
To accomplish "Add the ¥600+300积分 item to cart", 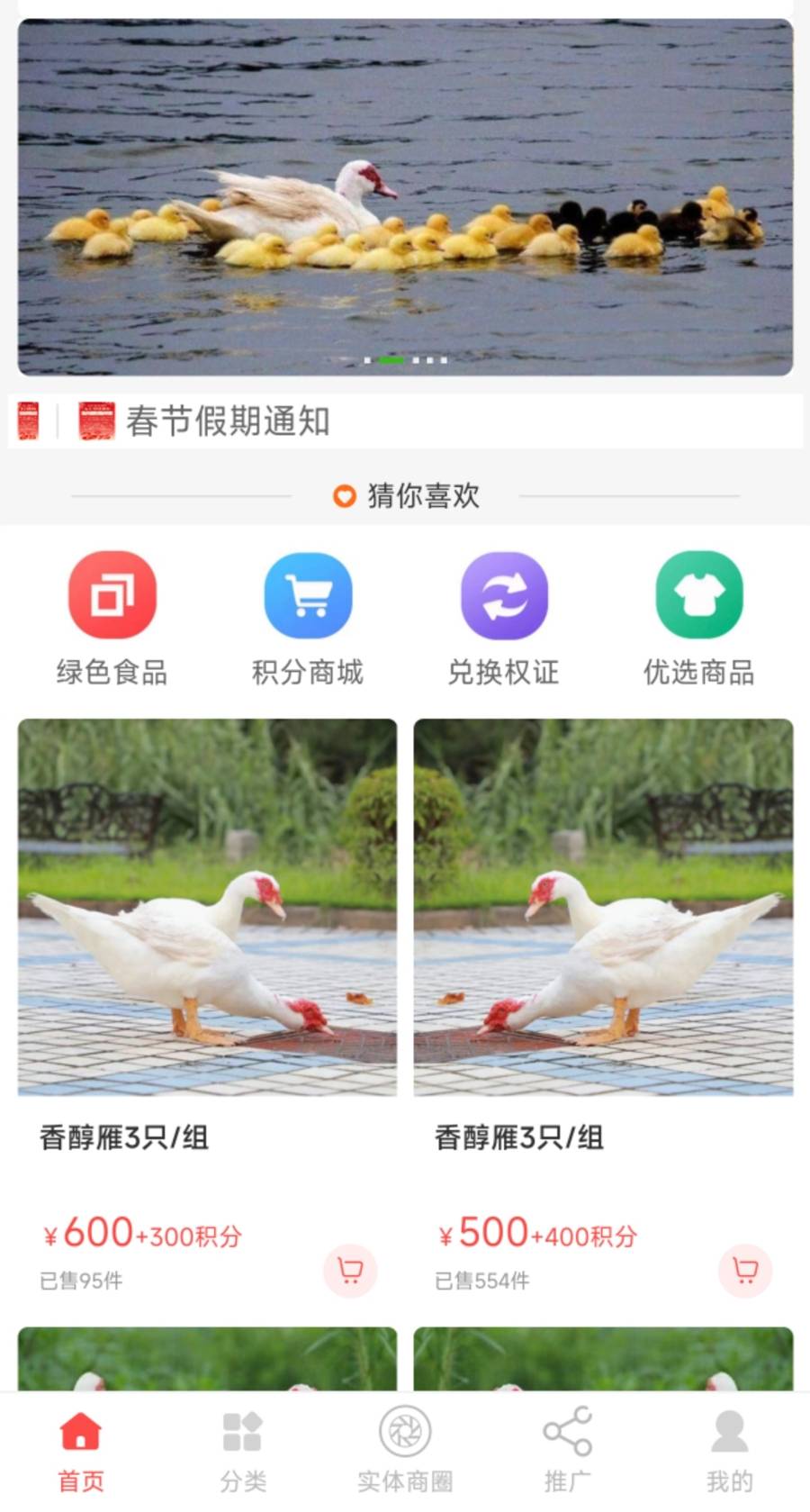I will click(350, 1271).
